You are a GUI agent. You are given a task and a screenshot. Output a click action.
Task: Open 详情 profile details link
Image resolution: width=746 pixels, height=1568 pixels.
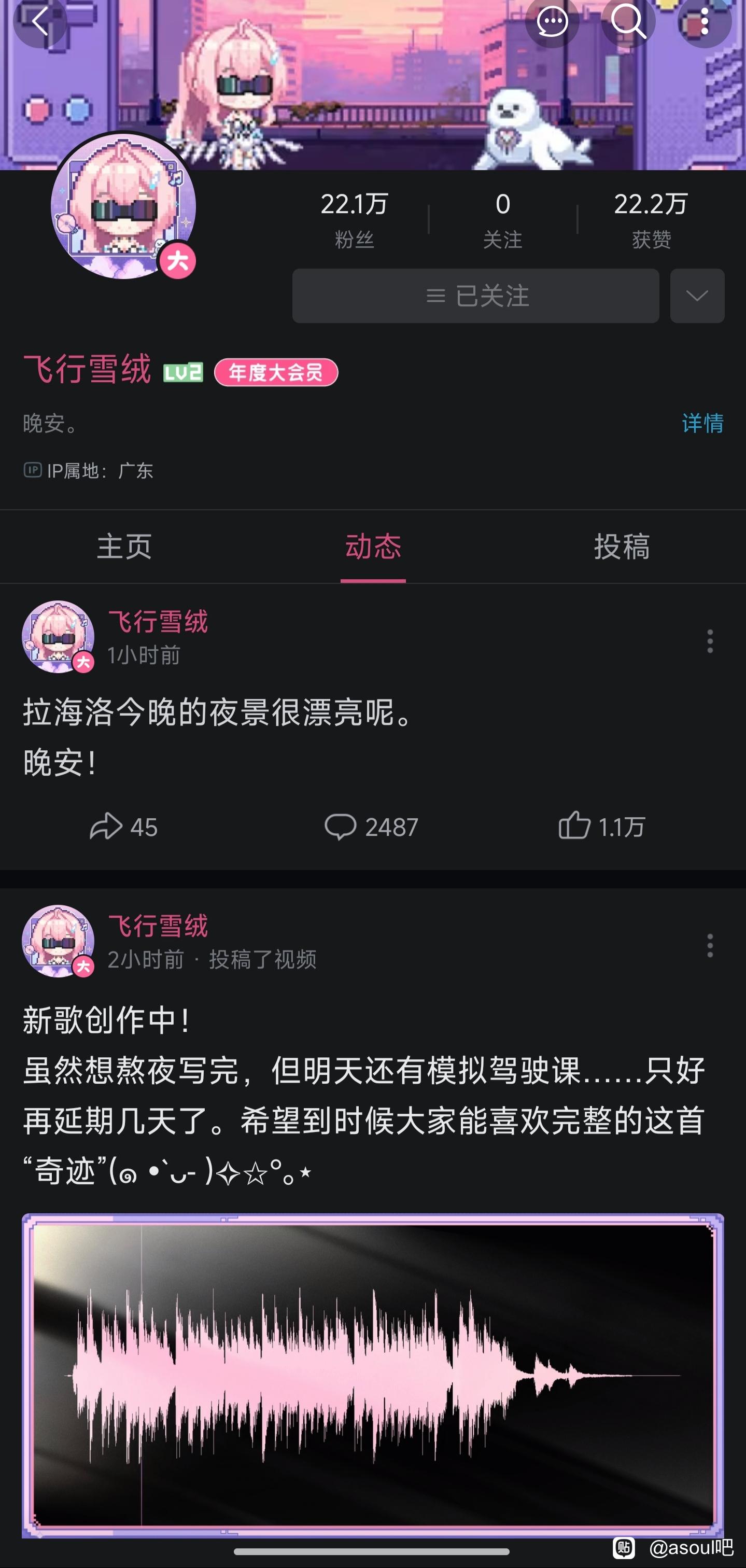pos(702,423)
